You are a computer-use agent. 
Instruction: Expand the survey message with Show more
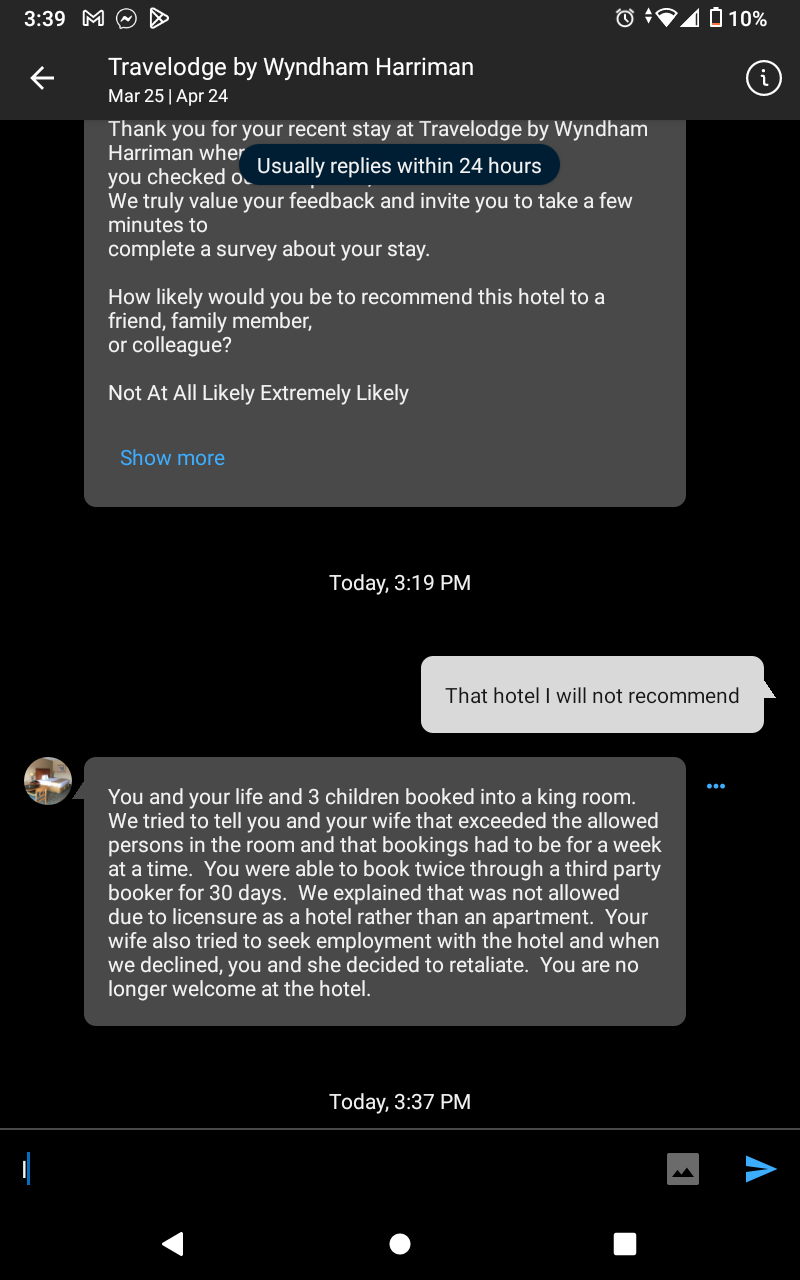172,457
